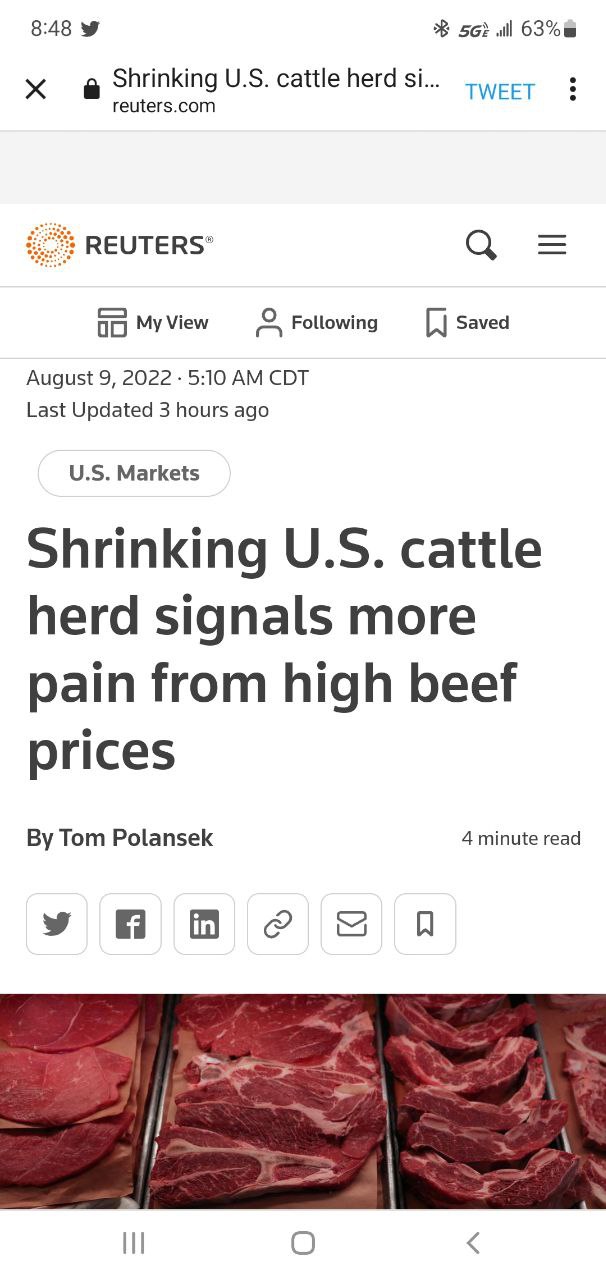Screen dimensions: 606x1280
Task: Close the in-app browser tab
Action: [x=36, y=90]
